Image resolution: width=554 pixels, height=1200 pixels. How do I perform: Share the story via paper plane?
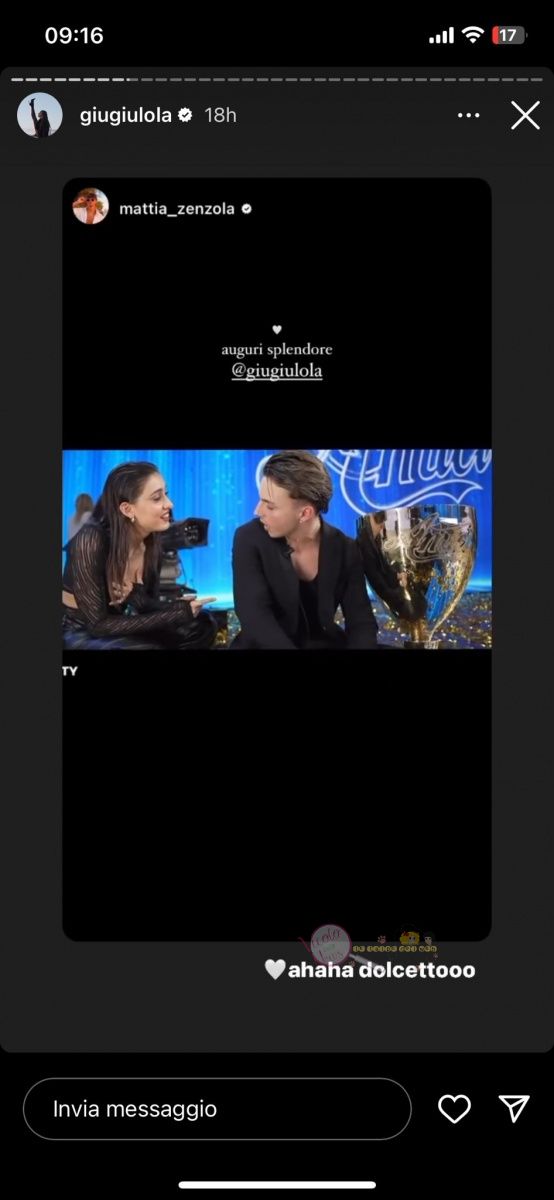tap(514, 1108)
